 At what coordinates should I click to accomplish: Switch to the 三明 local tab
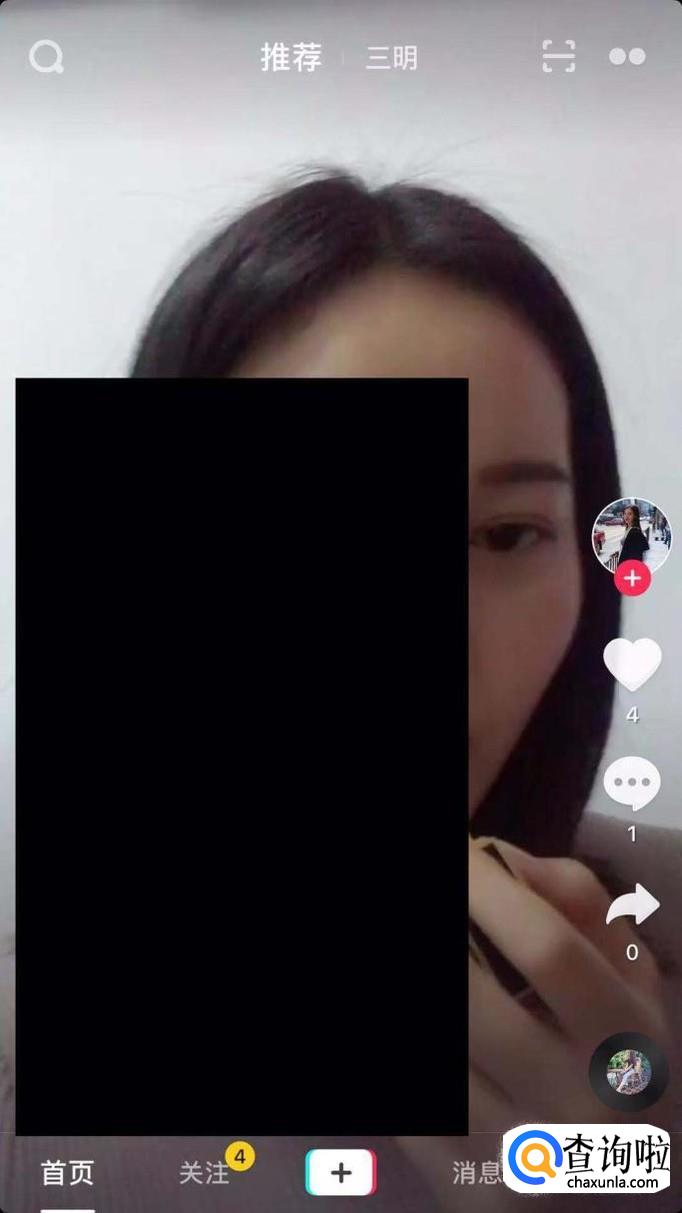pos(391,58)
